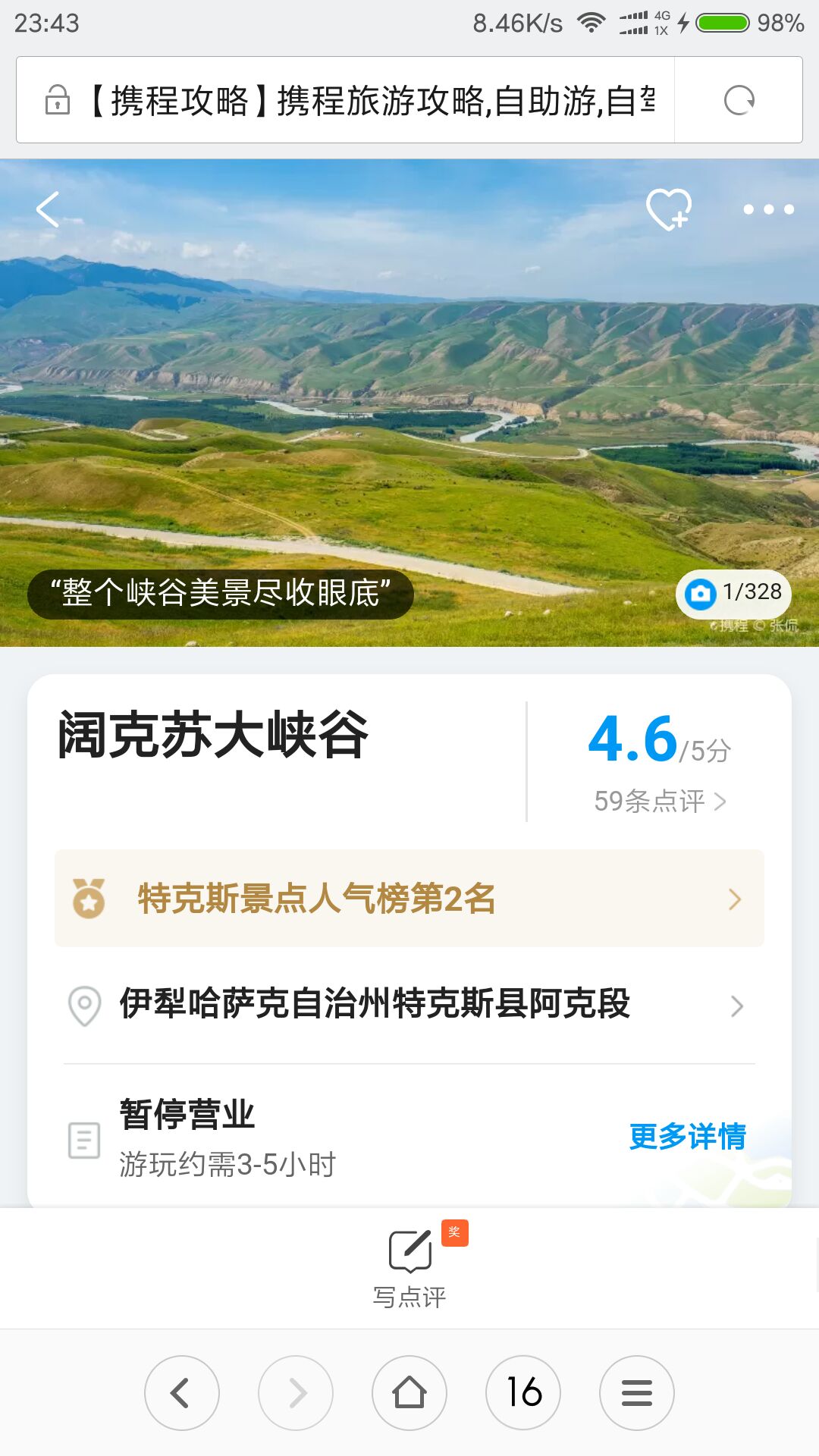Go back using the arrow on the photo

pos(49,209)
